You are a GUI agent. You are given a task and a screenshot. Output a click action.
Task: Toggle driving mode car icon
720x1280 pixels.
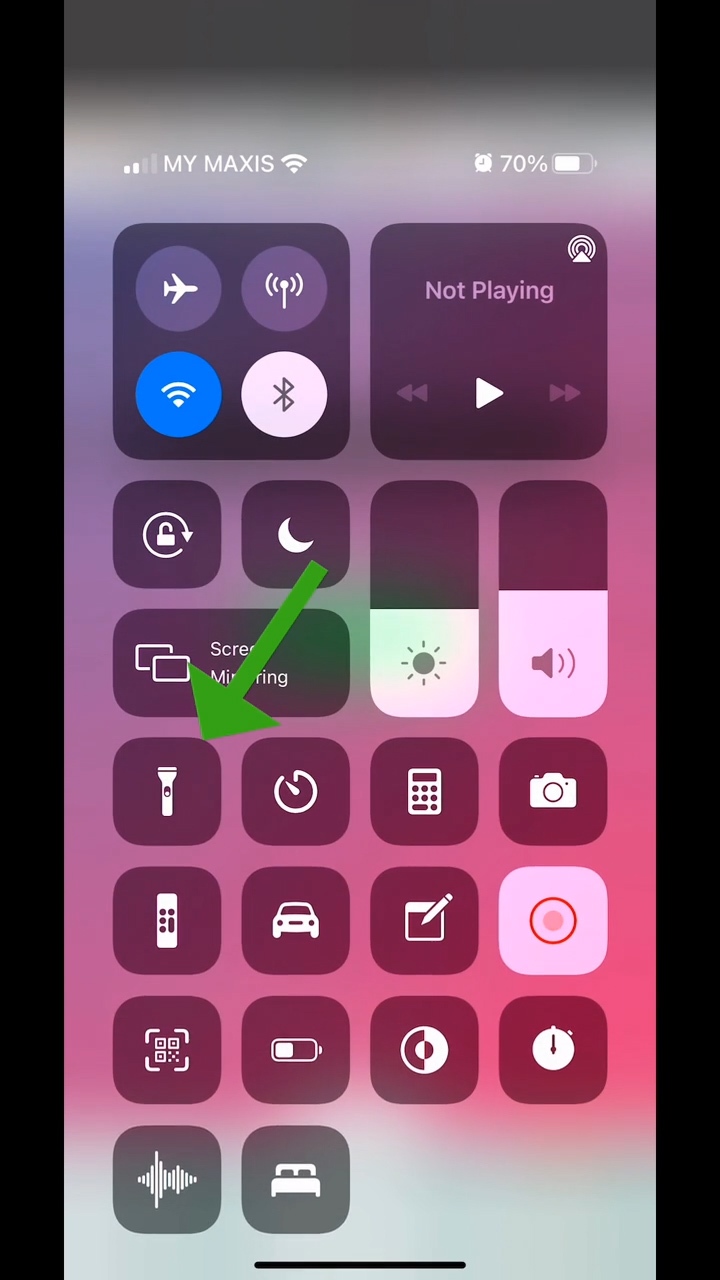point(296,921)
